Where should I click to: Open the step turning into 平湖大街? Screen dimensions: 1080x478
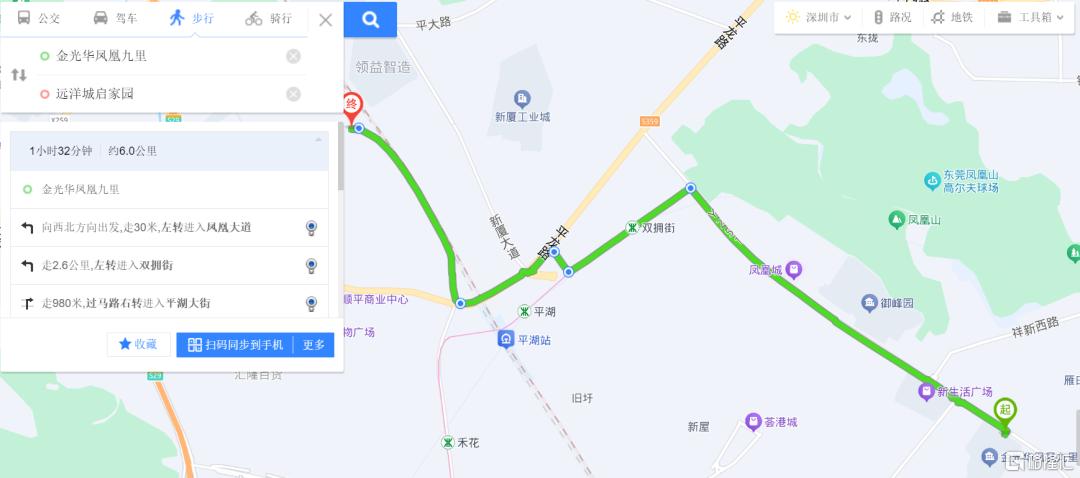[x=160, y=303]
